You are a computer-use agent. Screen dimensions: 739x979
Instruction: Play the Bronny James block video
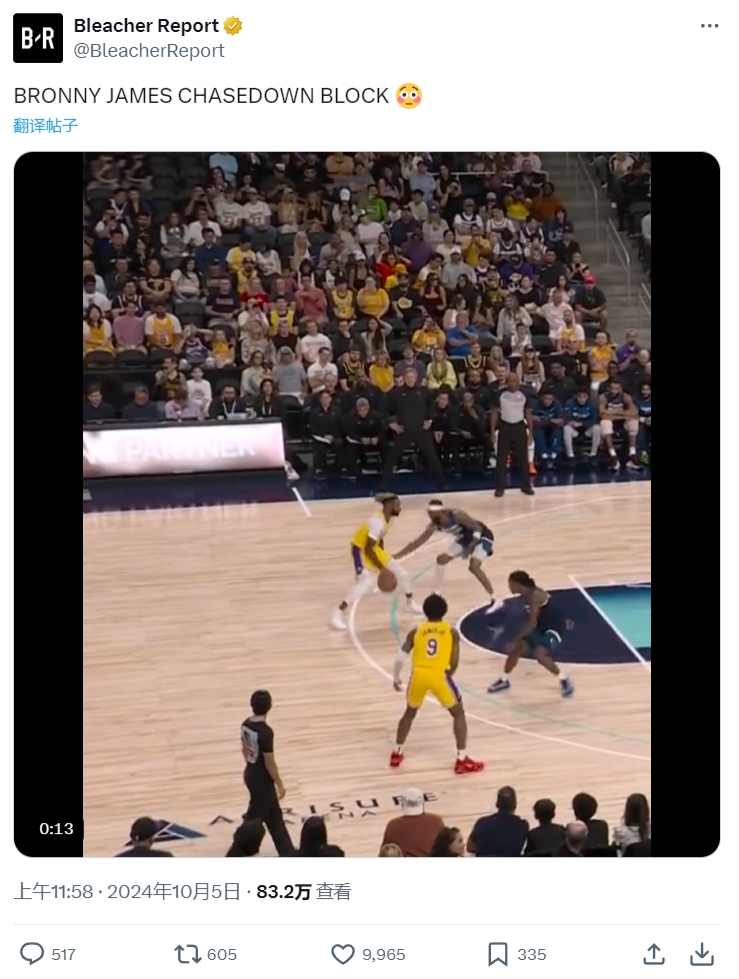click(366, 504)
